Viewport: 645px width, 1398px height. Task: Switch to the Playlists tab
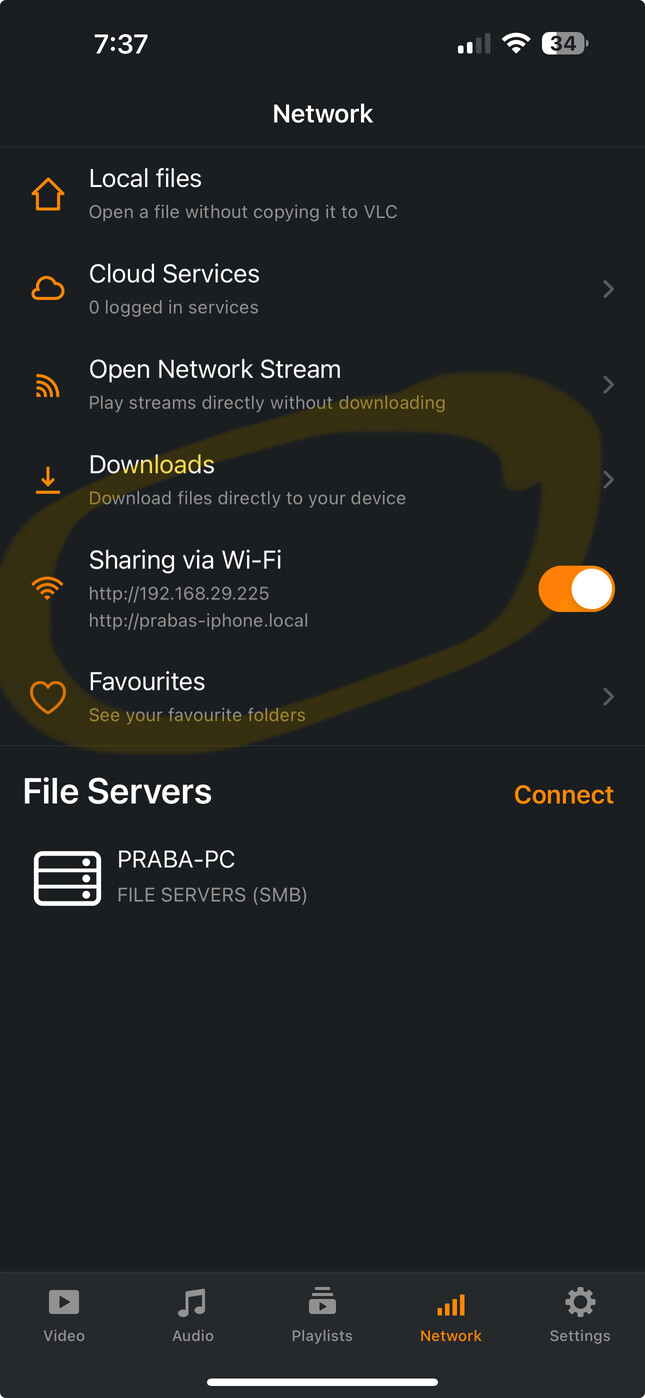[322, 1315]
